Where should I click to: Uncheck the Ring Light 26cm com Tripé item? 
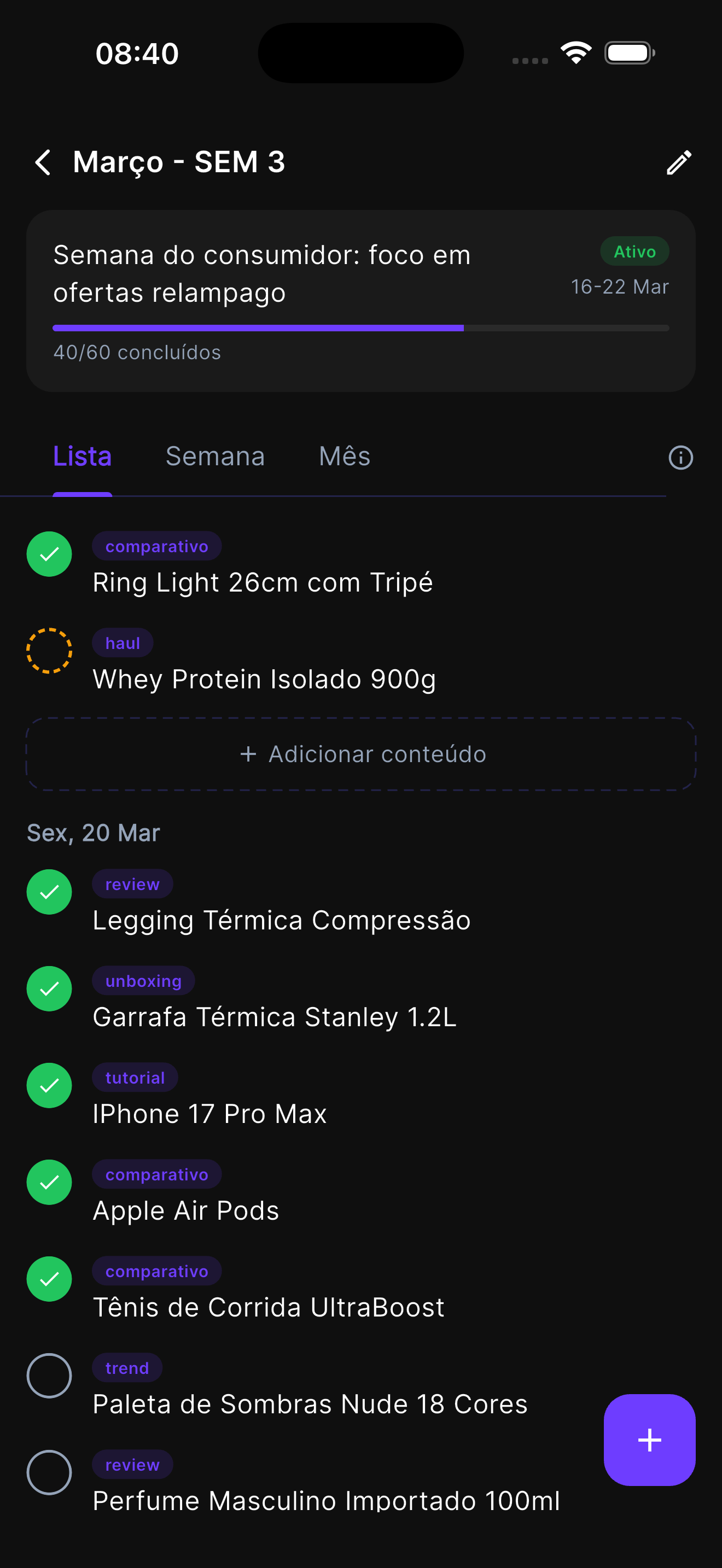coord(49,554)
